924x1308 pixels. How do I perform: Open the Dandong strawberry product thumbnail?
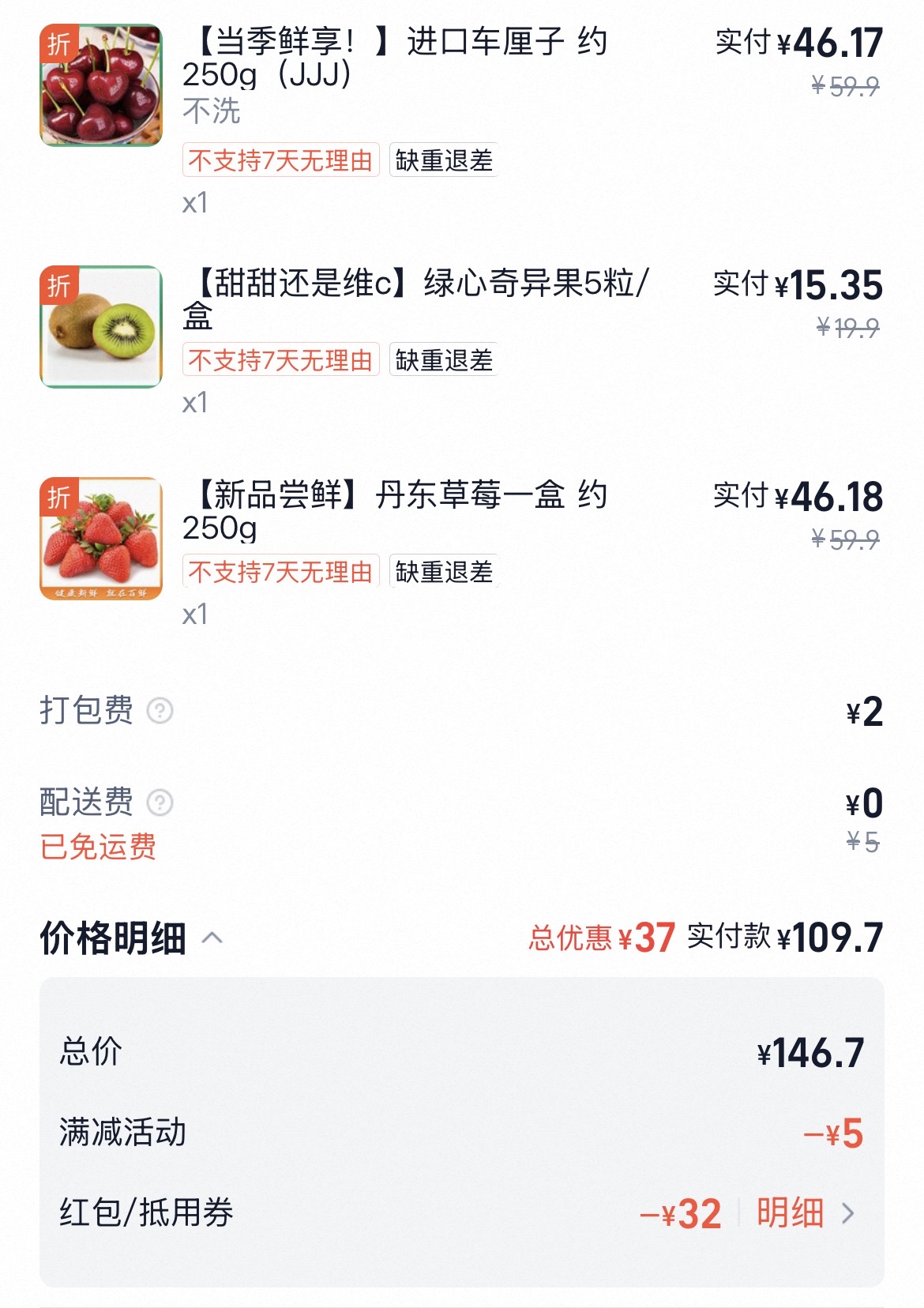[101, 539]
